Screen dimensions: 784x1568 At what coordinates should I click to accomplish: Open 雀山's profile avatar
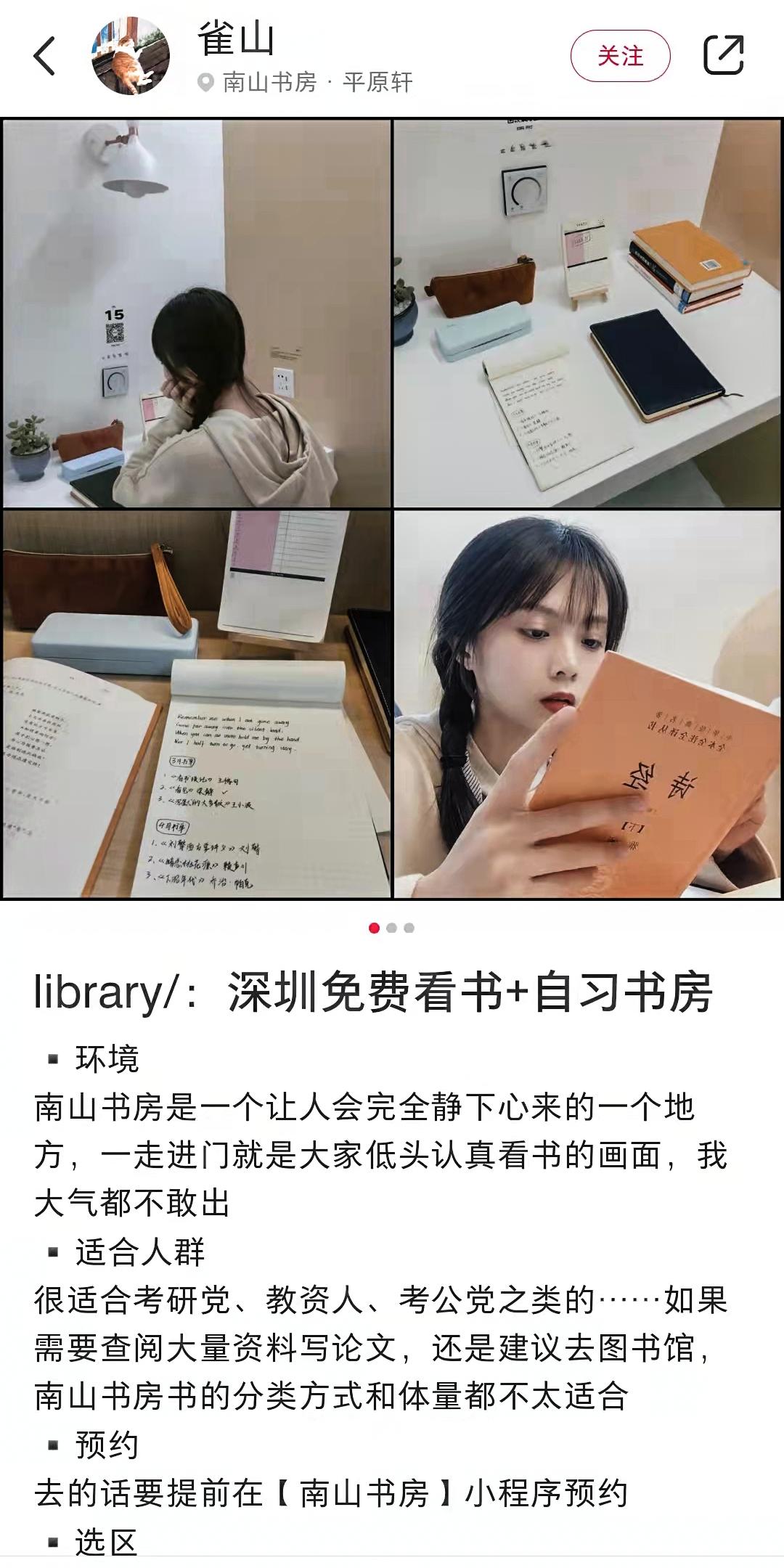tap(131, 56)
